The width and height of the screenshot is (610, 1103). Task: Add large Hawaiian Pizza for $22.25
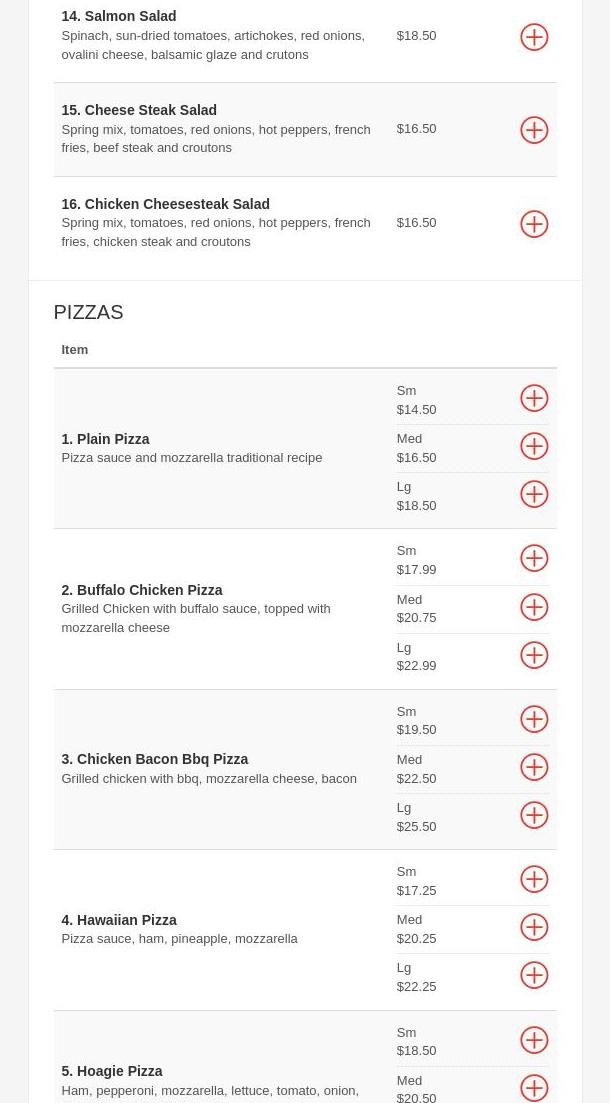point(534,975)
